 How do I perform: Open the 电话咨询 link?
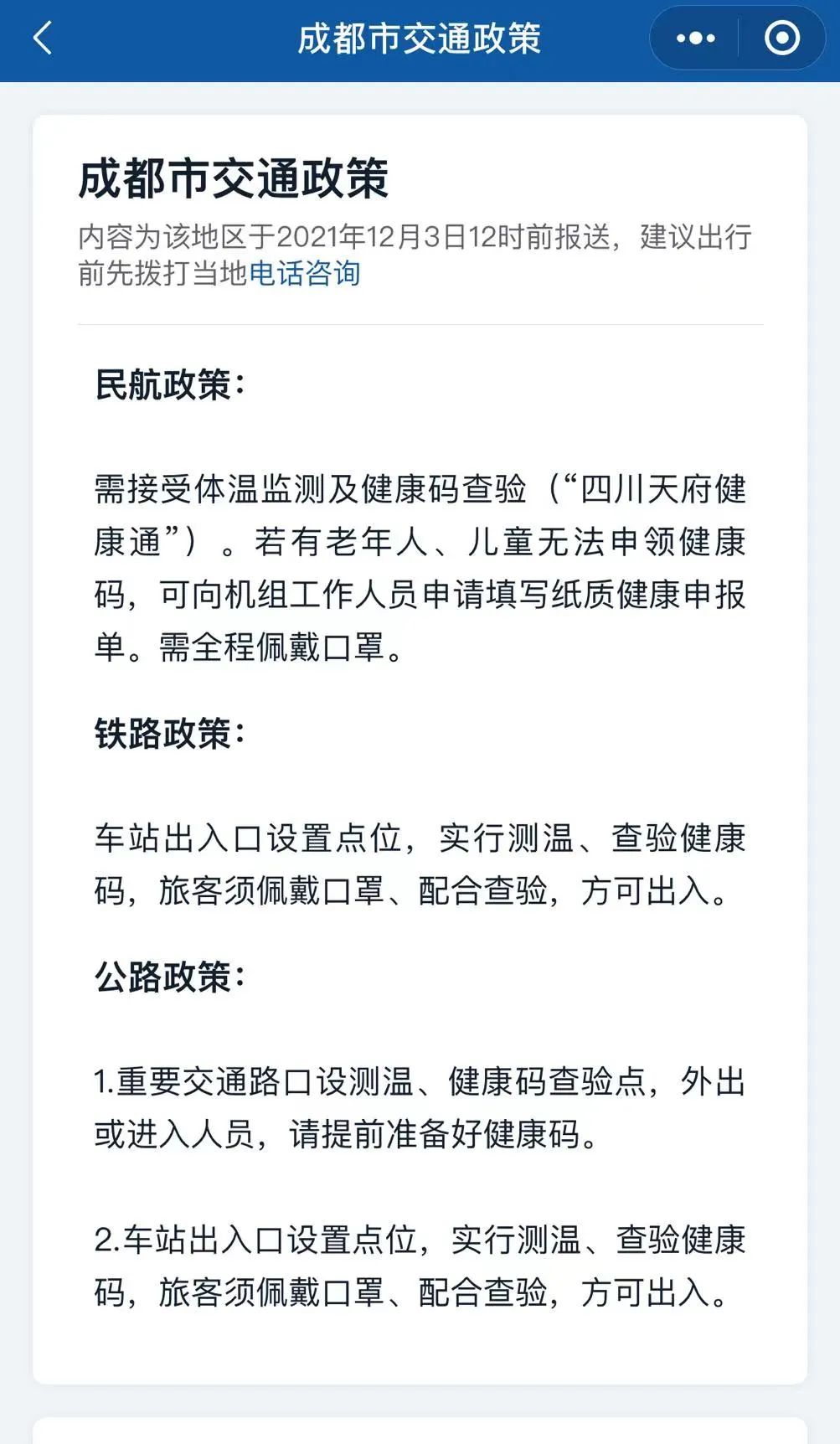click(305, 273)
